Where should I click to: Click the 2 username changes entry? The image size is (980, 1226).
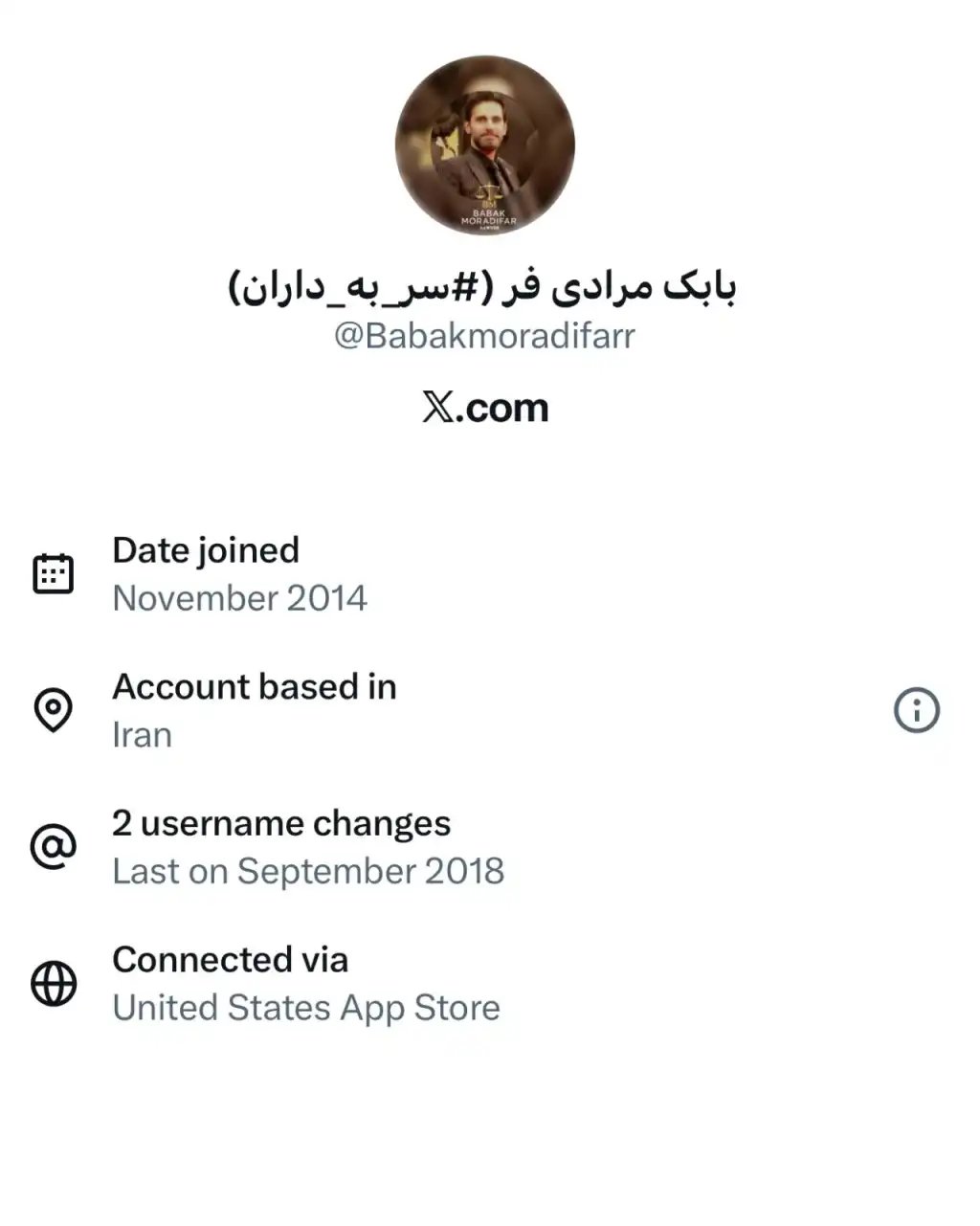[x=281, y=823]
